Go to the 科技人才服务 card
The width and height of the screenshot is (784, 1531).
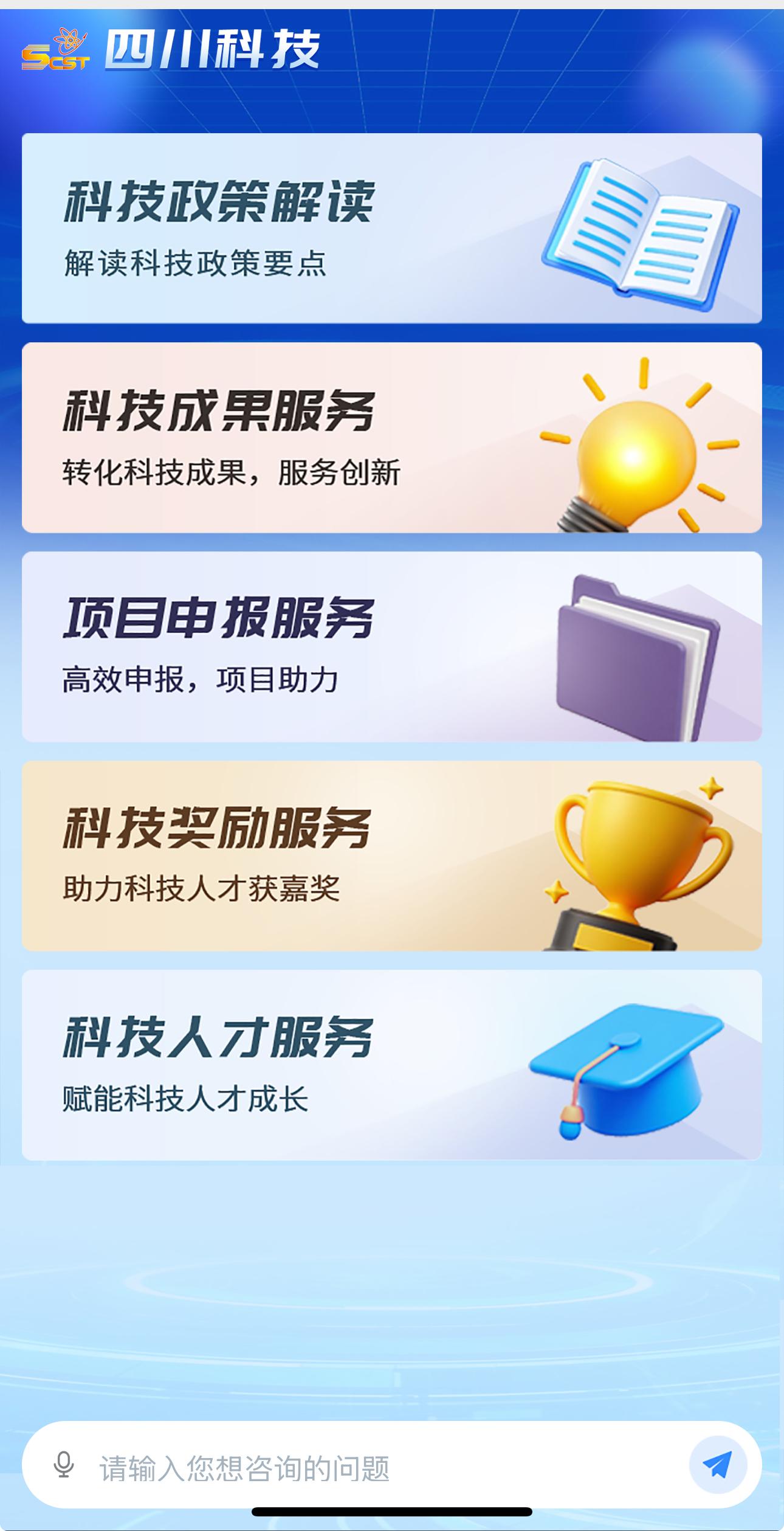[392, 1065]
